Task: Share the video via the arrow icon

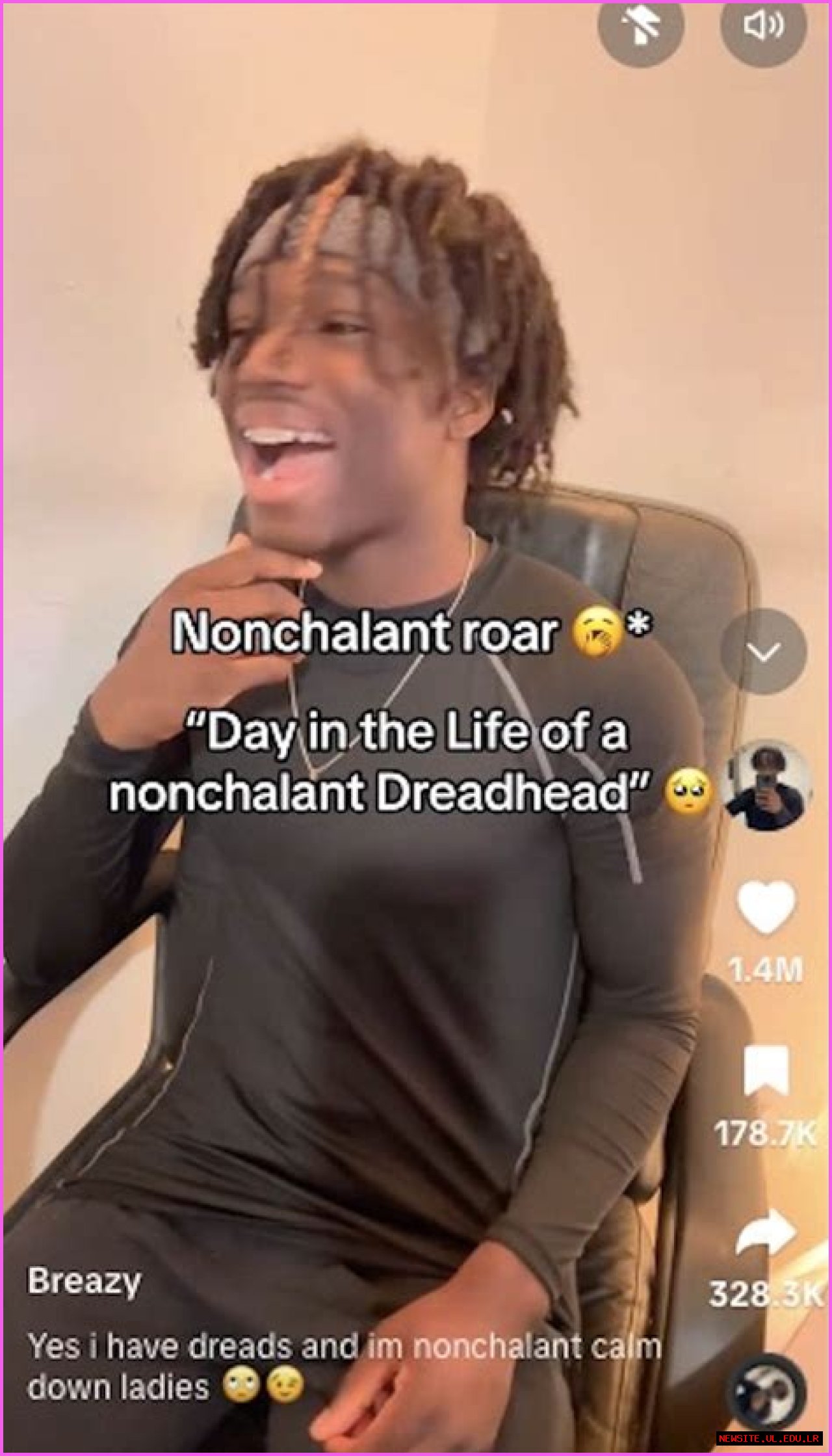Action: coord(767,1234)
